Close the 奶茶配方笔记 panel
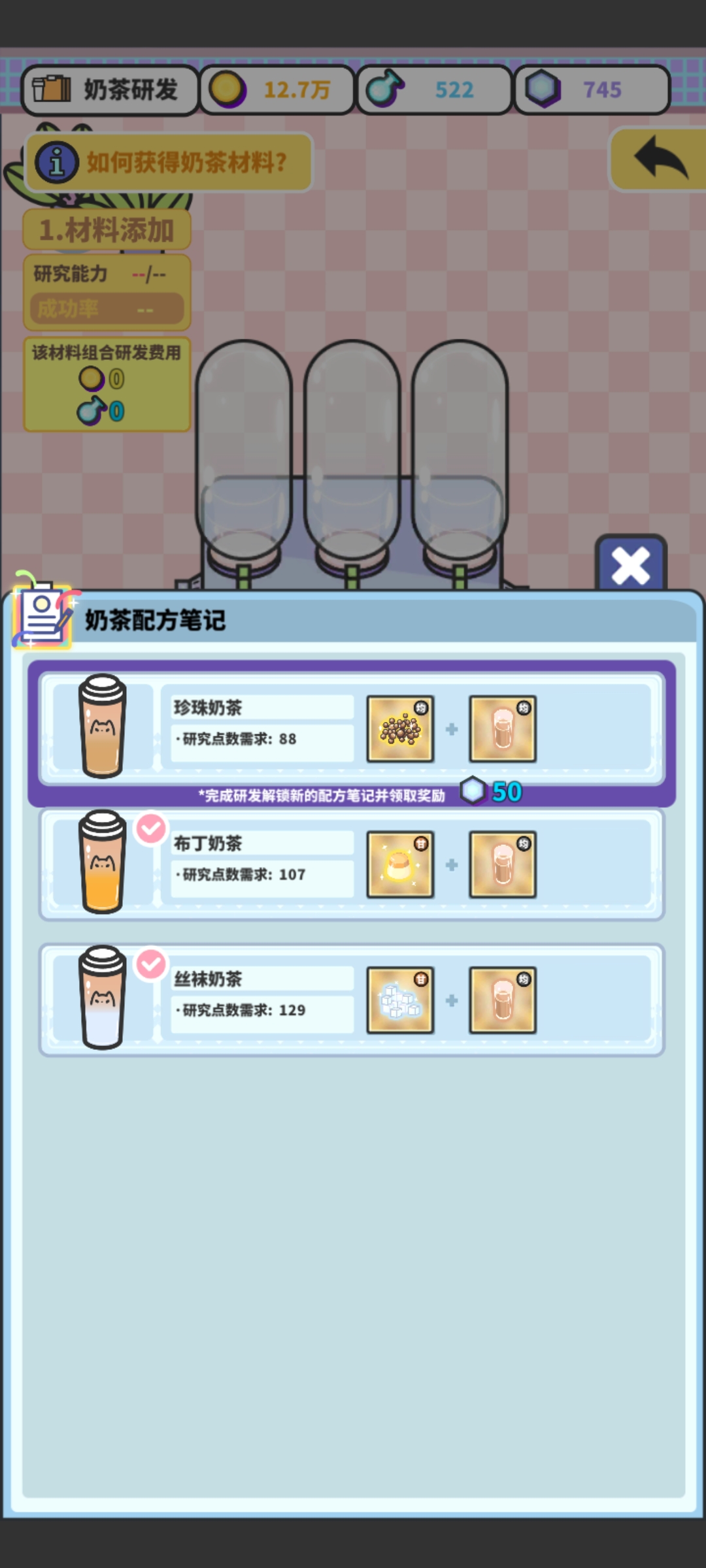The height and width of the screenshot is (1568, 706). pos(630,565)
